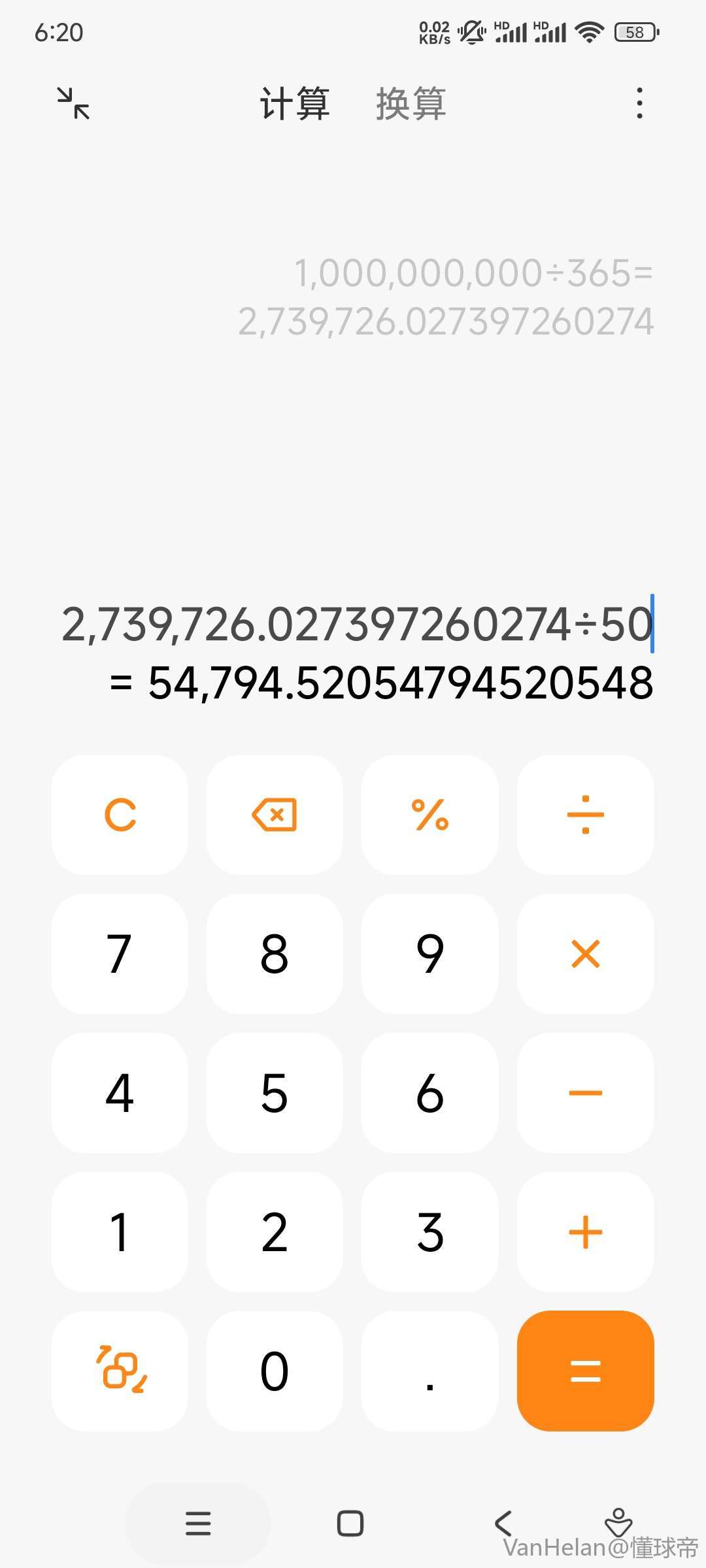Insert the plus operator

[585, 1232]
